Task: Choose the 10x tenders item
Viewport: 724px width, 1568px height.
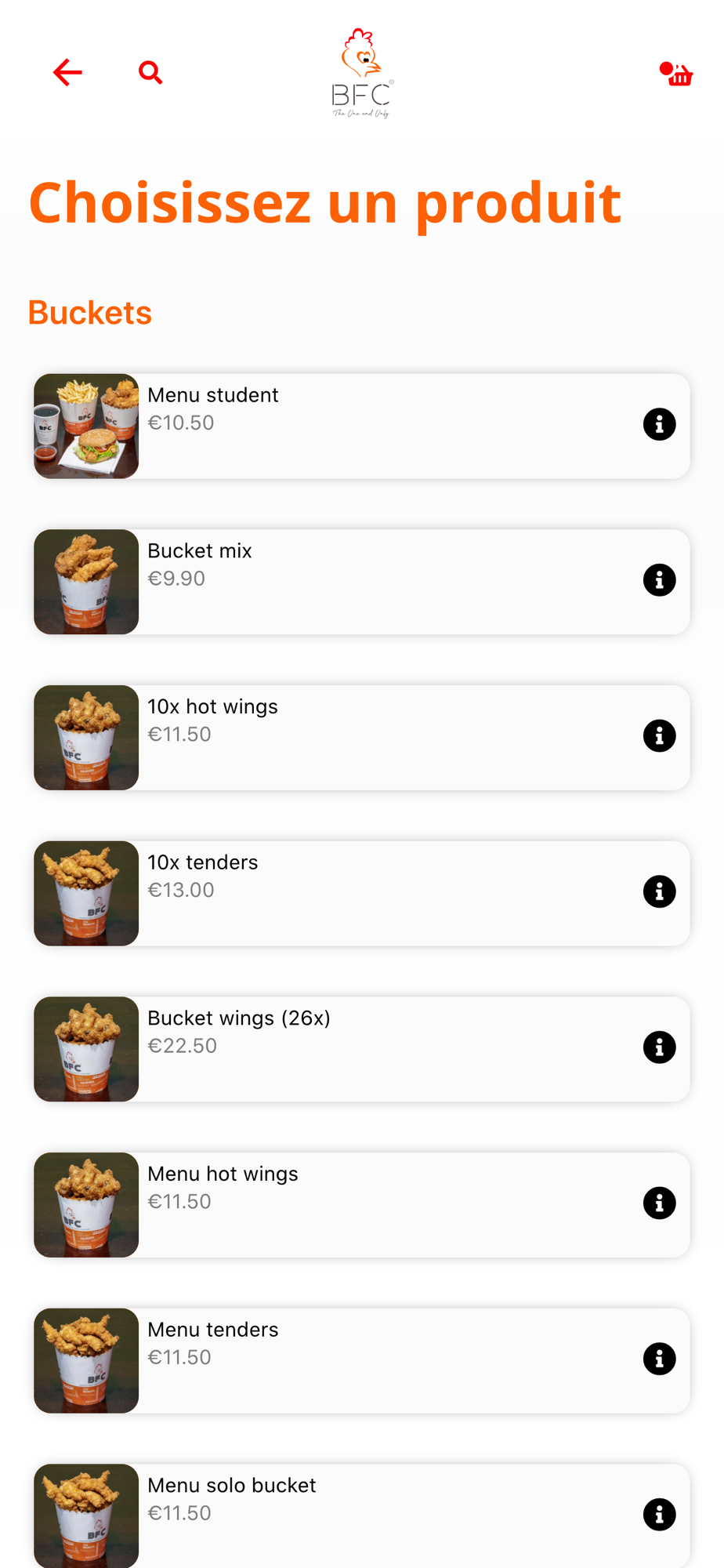Action: (x=361, y=893)
